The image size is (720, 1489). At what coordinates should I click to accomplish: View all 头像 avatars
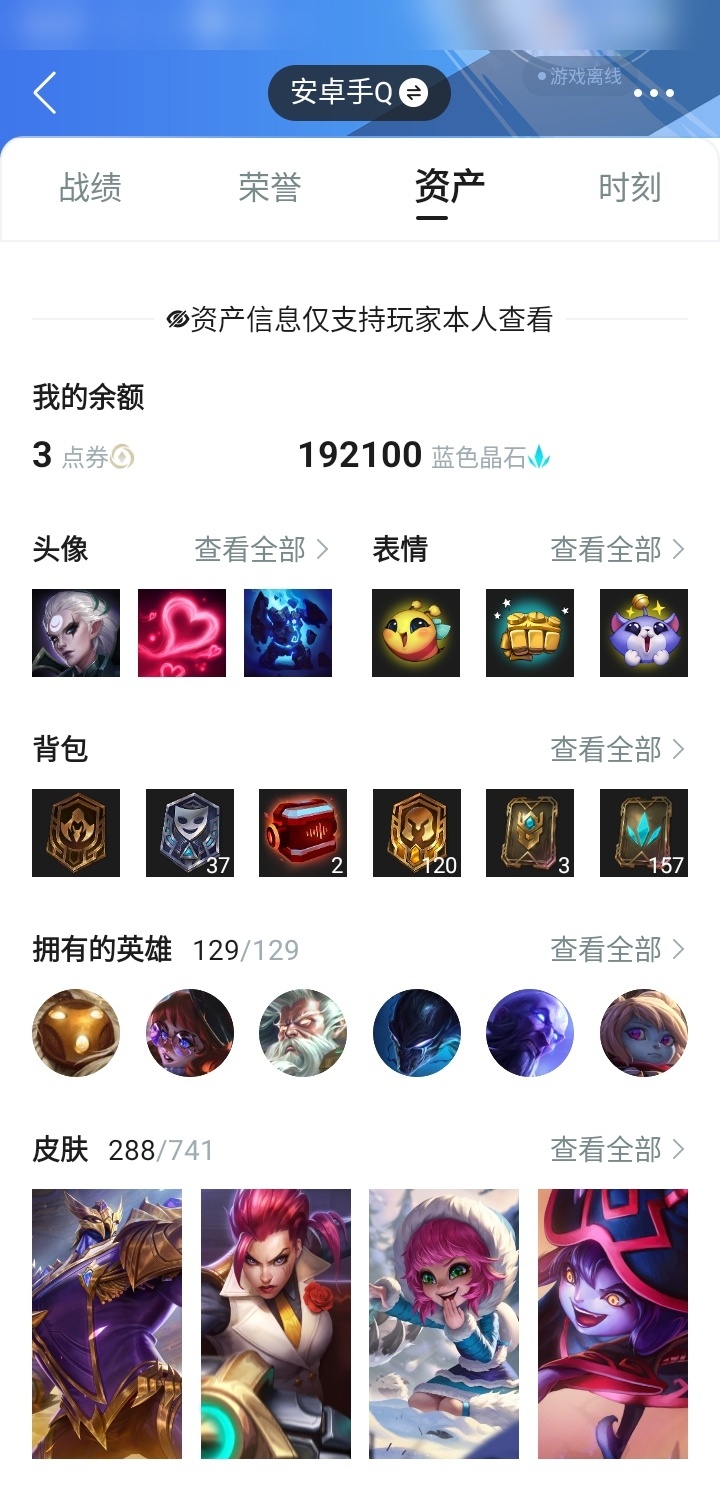point(262,549)
